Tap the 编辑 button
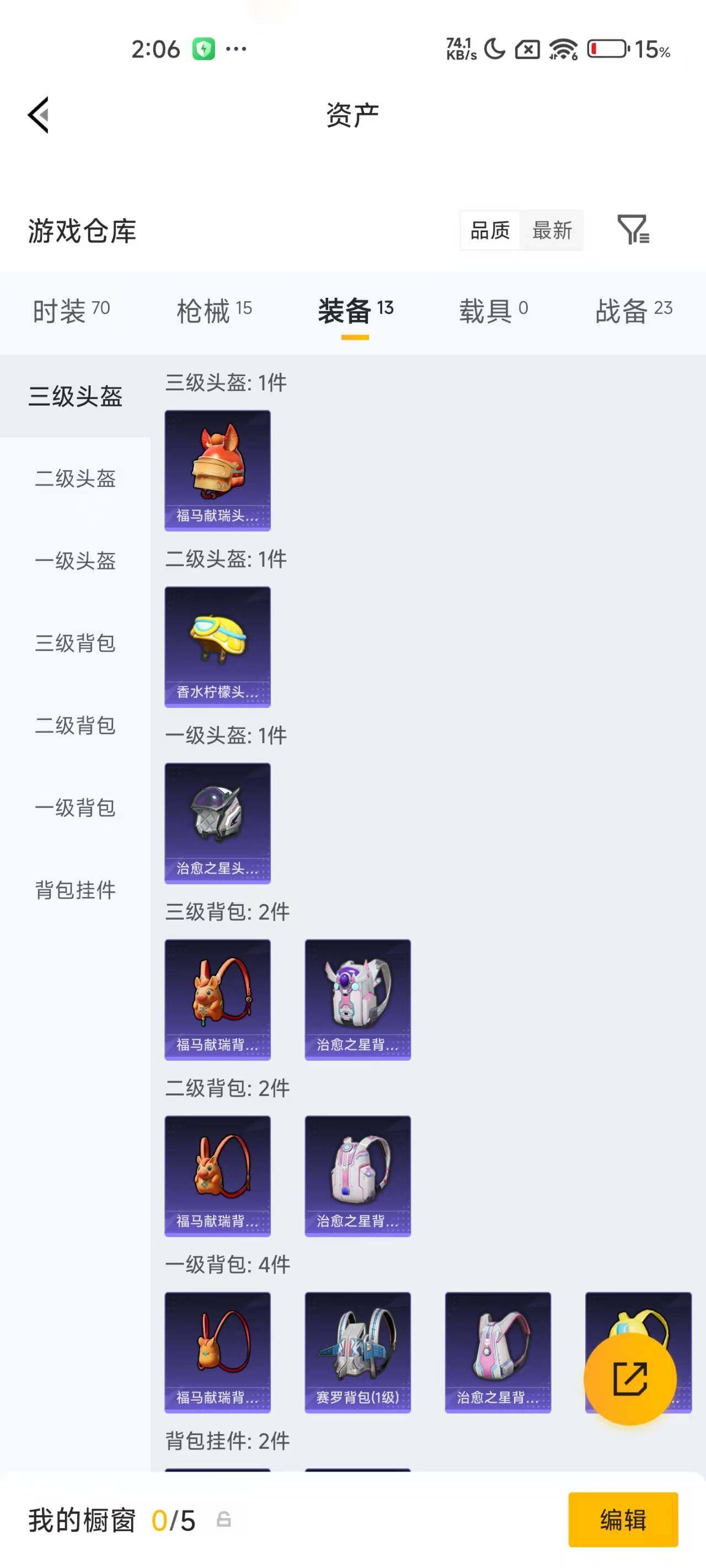Viewport: 706px width, 1568px height. coord(624,1520)
